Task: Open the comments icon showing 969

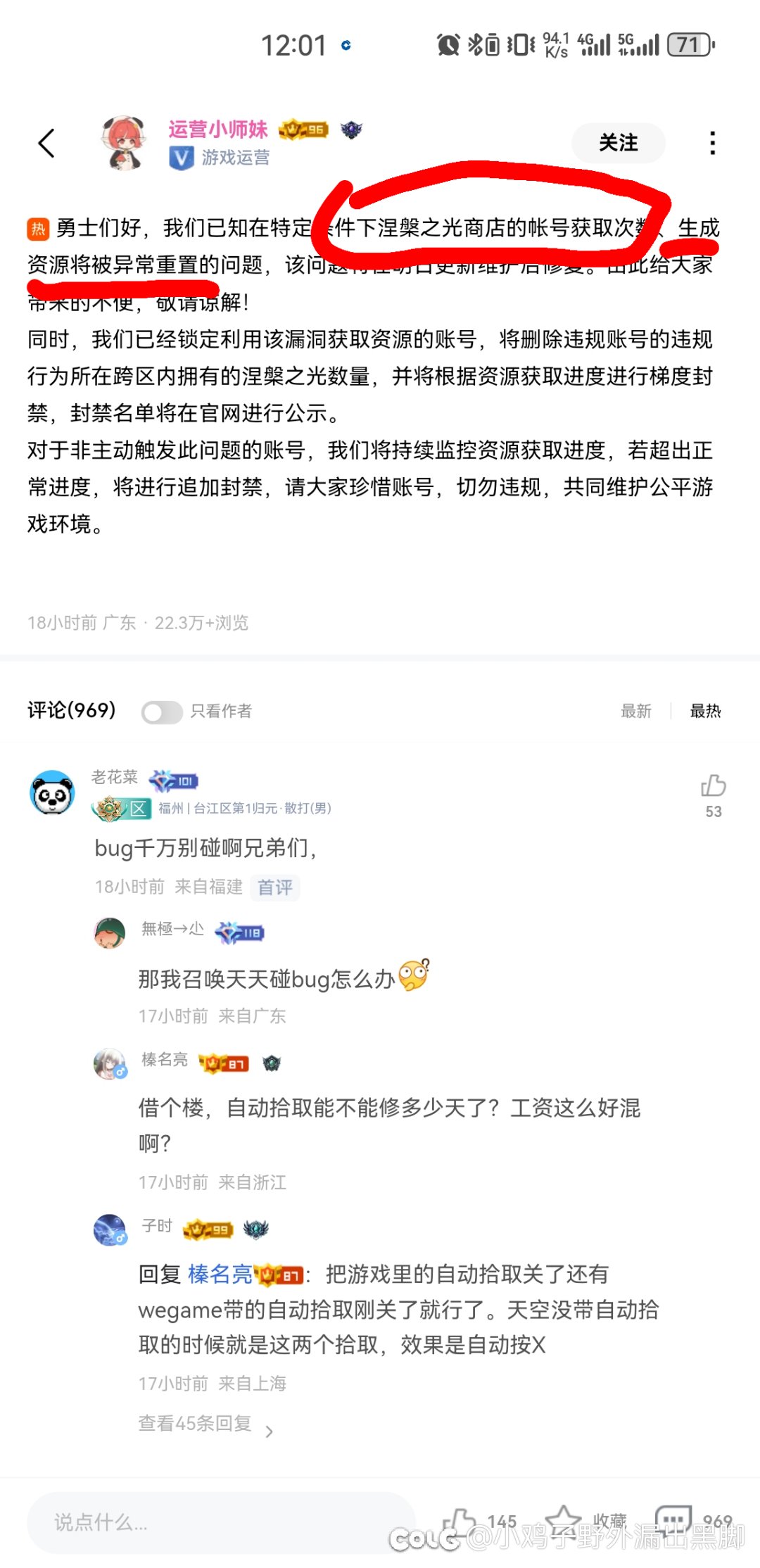Action: (673, 1520)
